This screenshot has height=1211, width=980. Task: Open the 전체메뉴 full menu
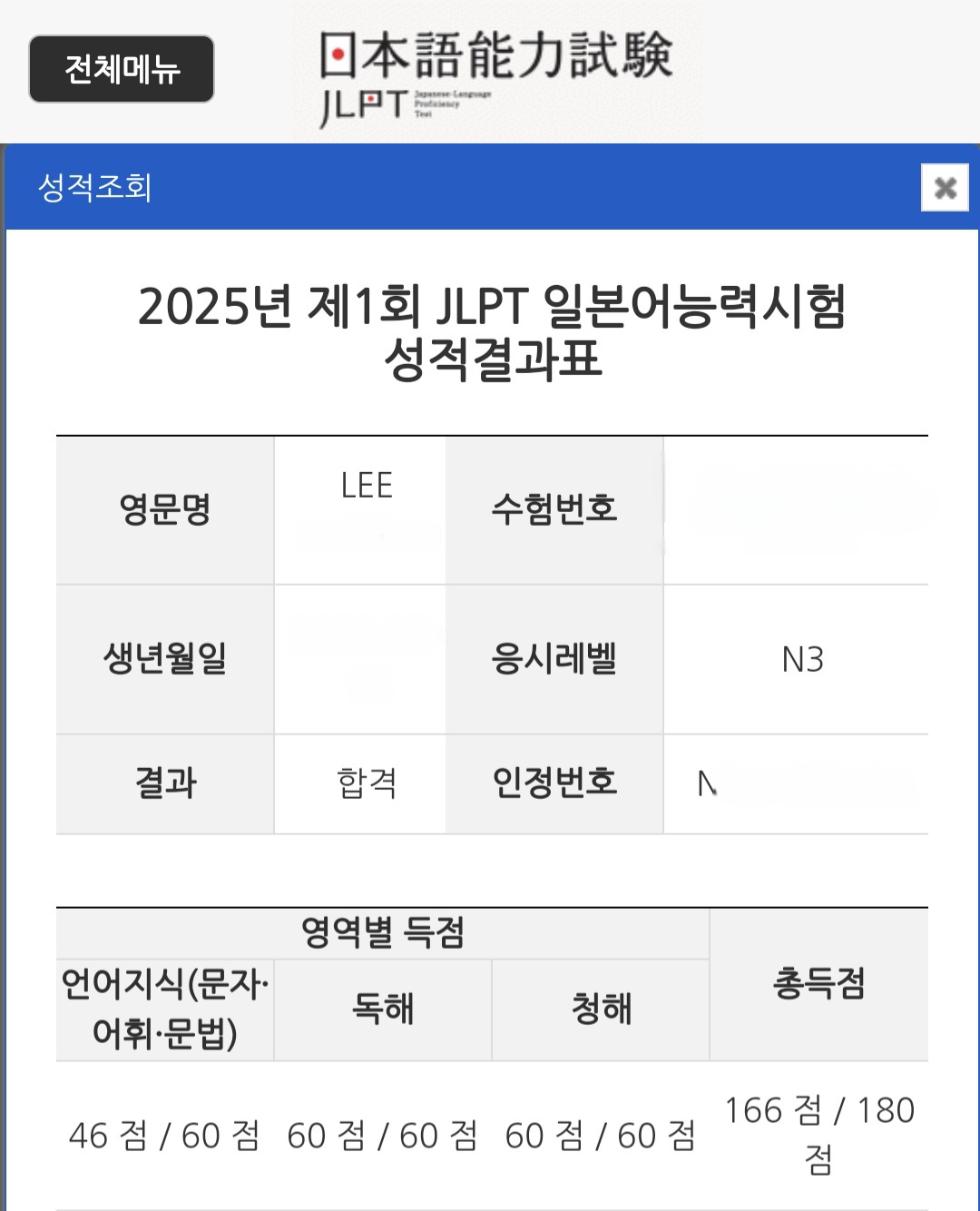122,69
